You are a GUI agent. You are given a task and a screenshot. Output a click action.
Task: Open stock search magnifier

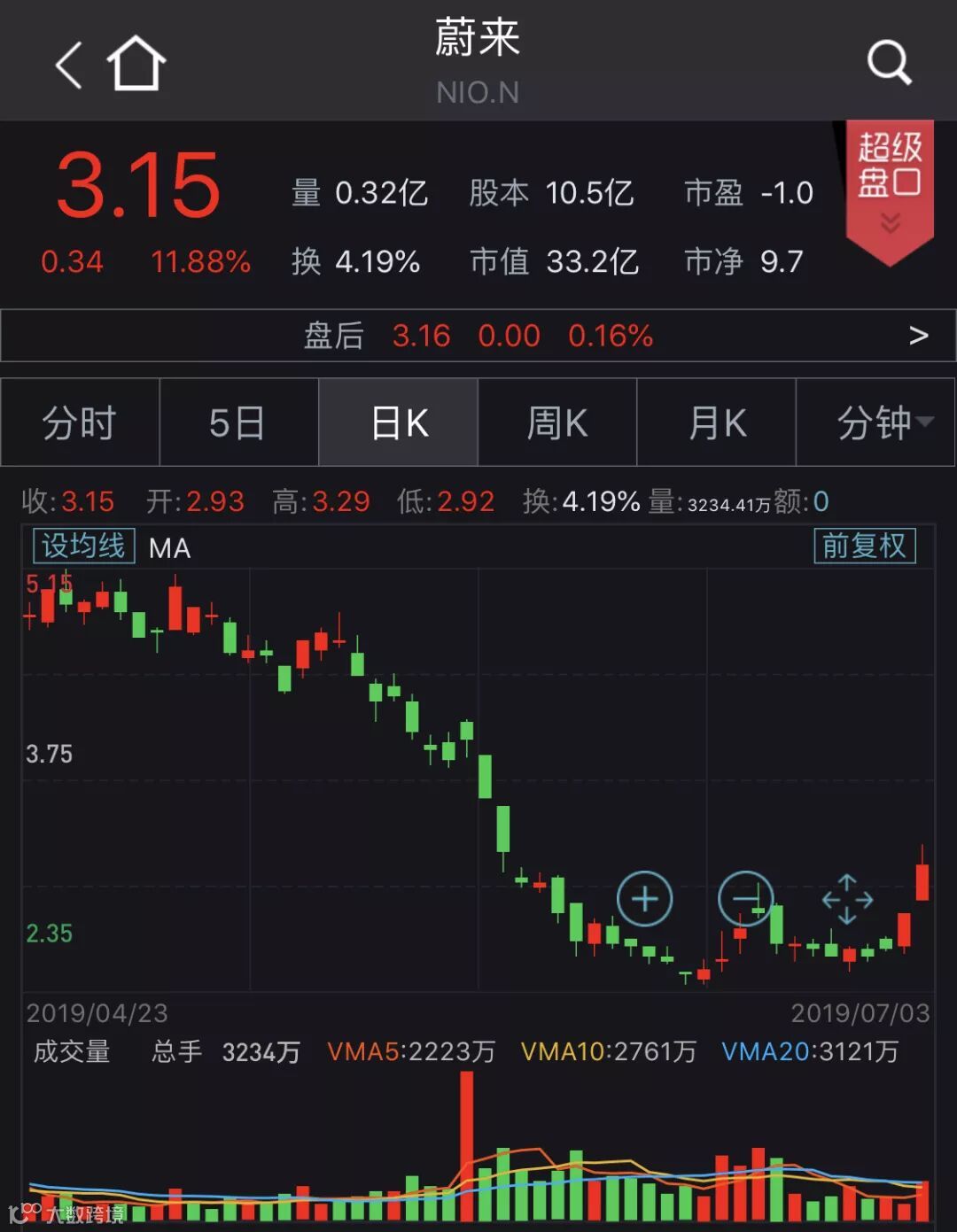click(x=889, y=62)
